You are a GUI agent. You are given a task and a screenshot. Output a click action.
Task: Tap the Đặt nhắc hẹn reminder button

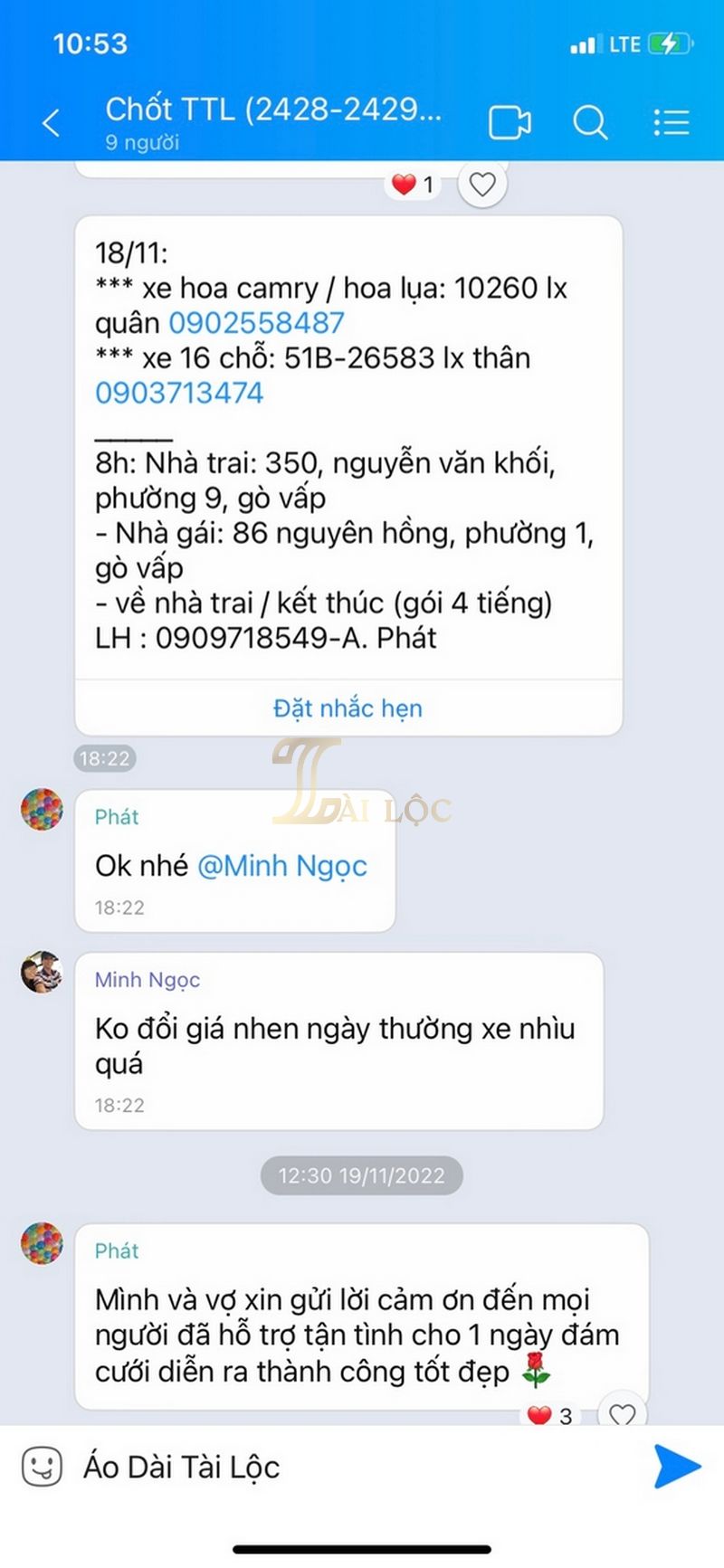(x=348, y=708)
